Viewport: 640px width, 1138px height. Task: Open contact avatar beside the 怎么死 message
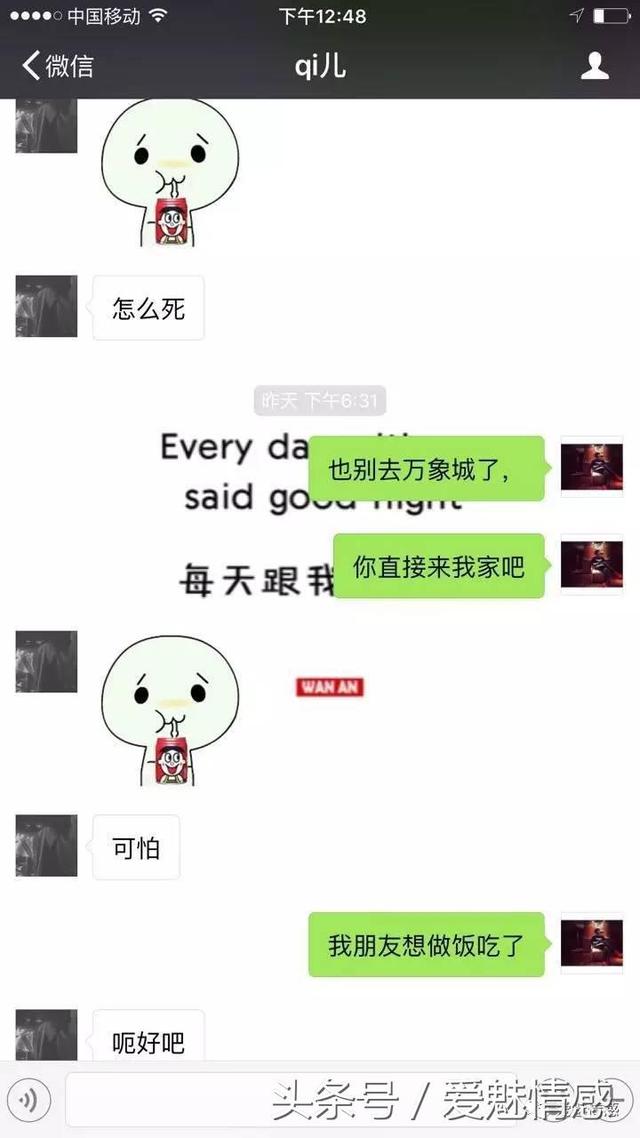pyautogui.click(x=46, y=306)
